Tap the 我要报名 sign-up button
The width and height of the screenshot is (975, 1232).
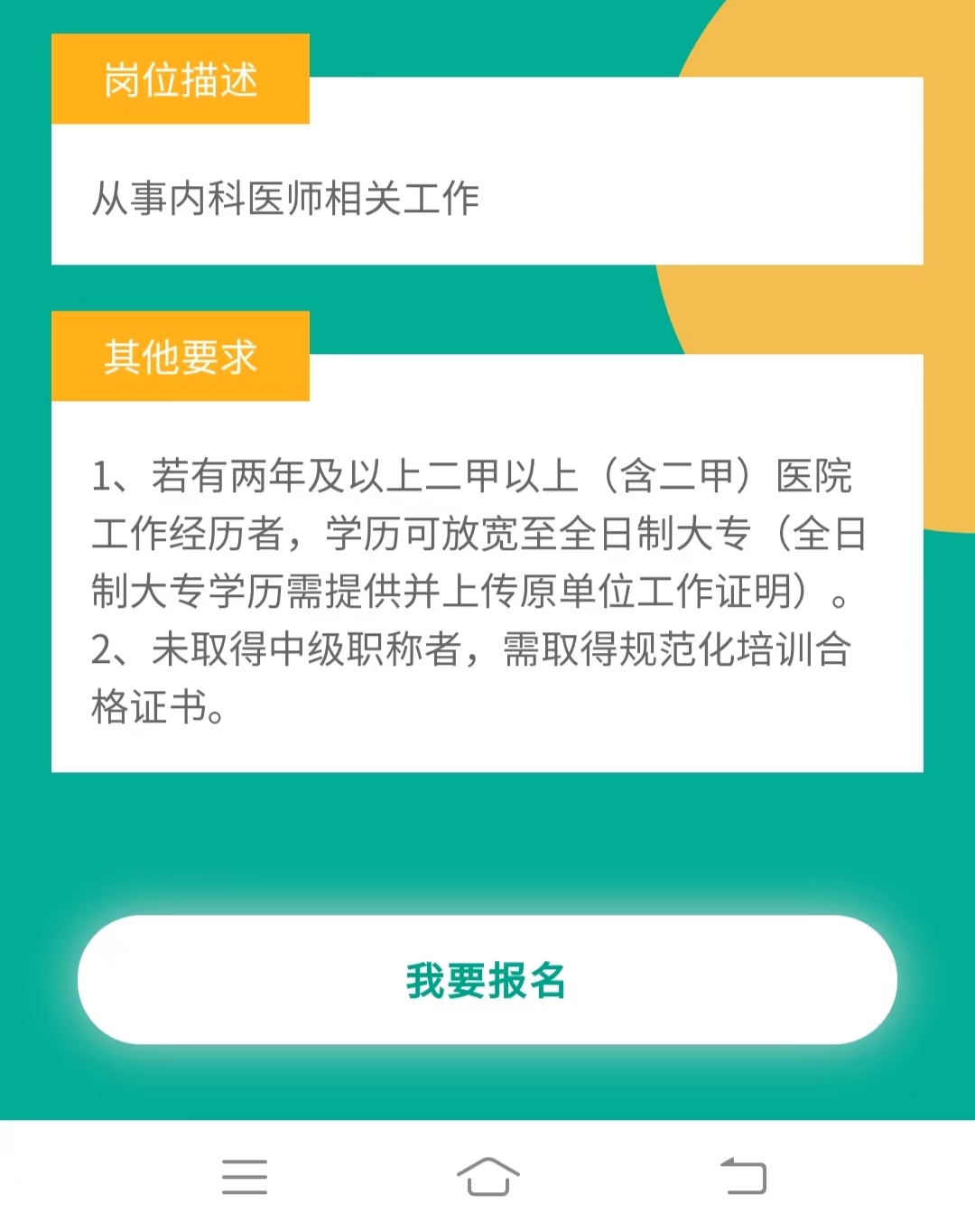487,980
